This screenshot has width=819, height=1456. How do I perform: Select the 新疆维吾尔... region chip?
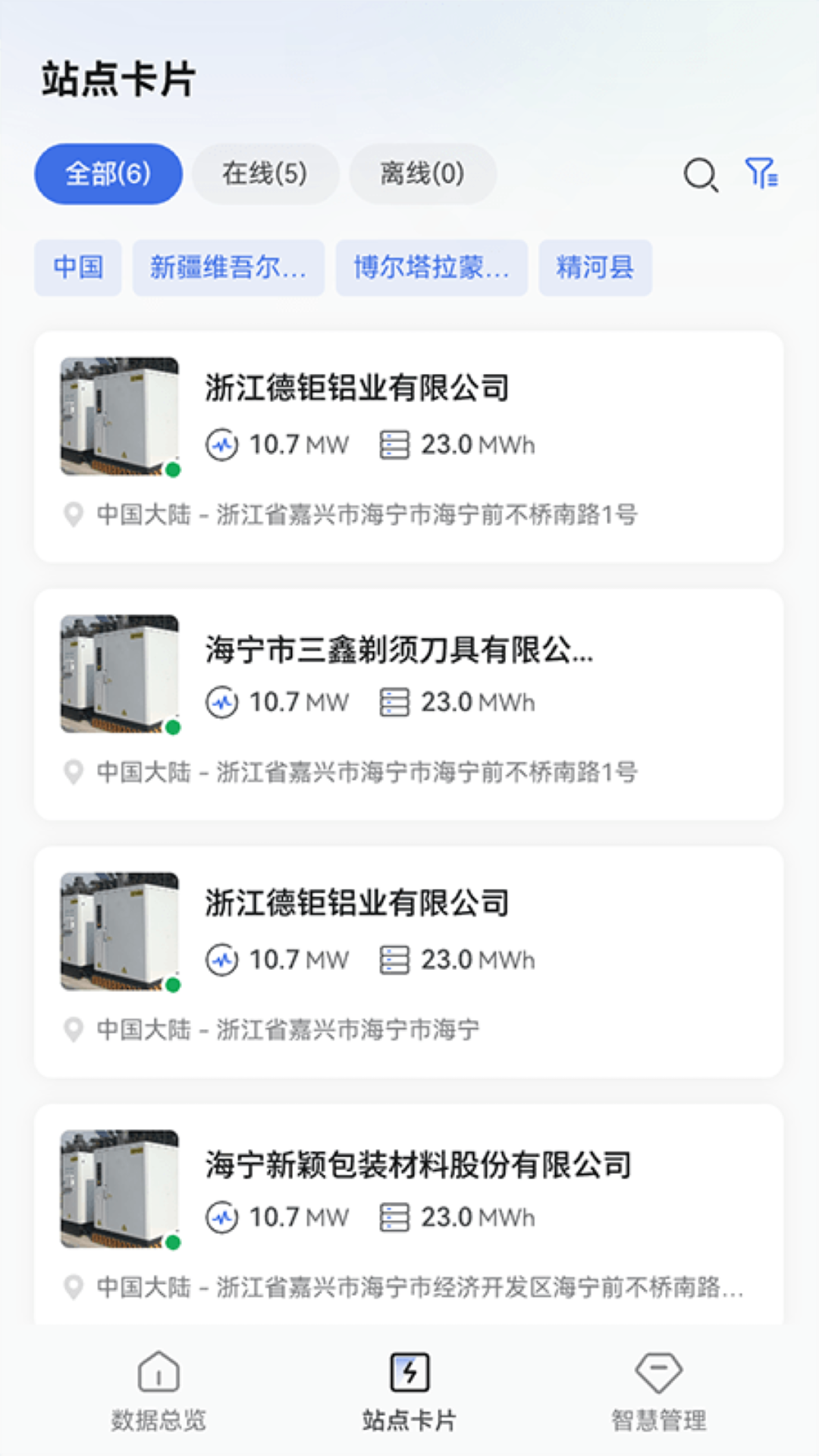coord(228,268)
